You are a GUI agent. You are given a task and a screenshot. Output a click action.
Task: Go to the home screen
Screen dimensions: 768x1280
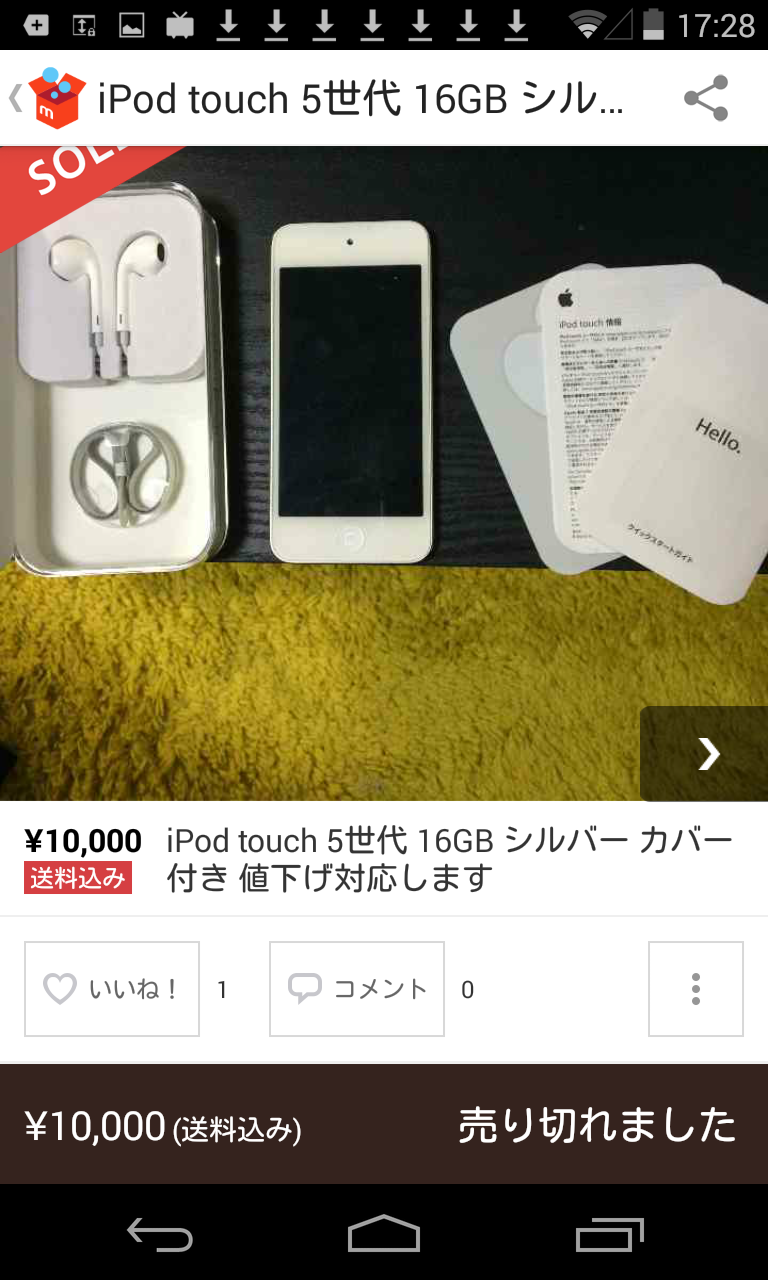384,1235
